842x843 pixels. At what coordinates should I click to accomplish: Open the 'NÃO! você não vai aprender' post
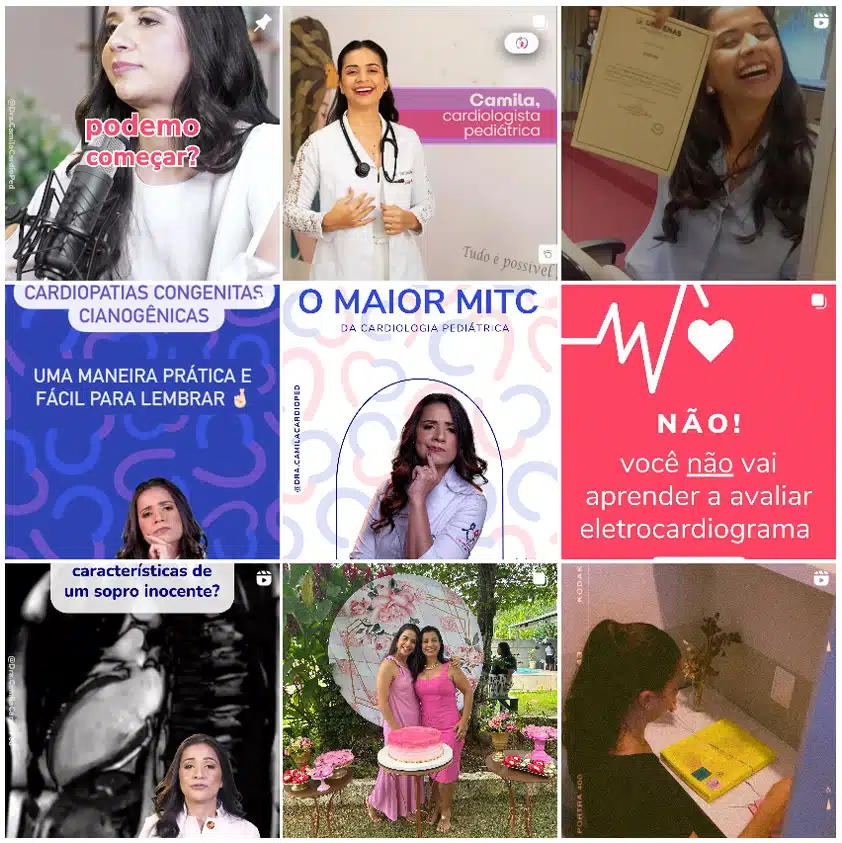point(698,421)
